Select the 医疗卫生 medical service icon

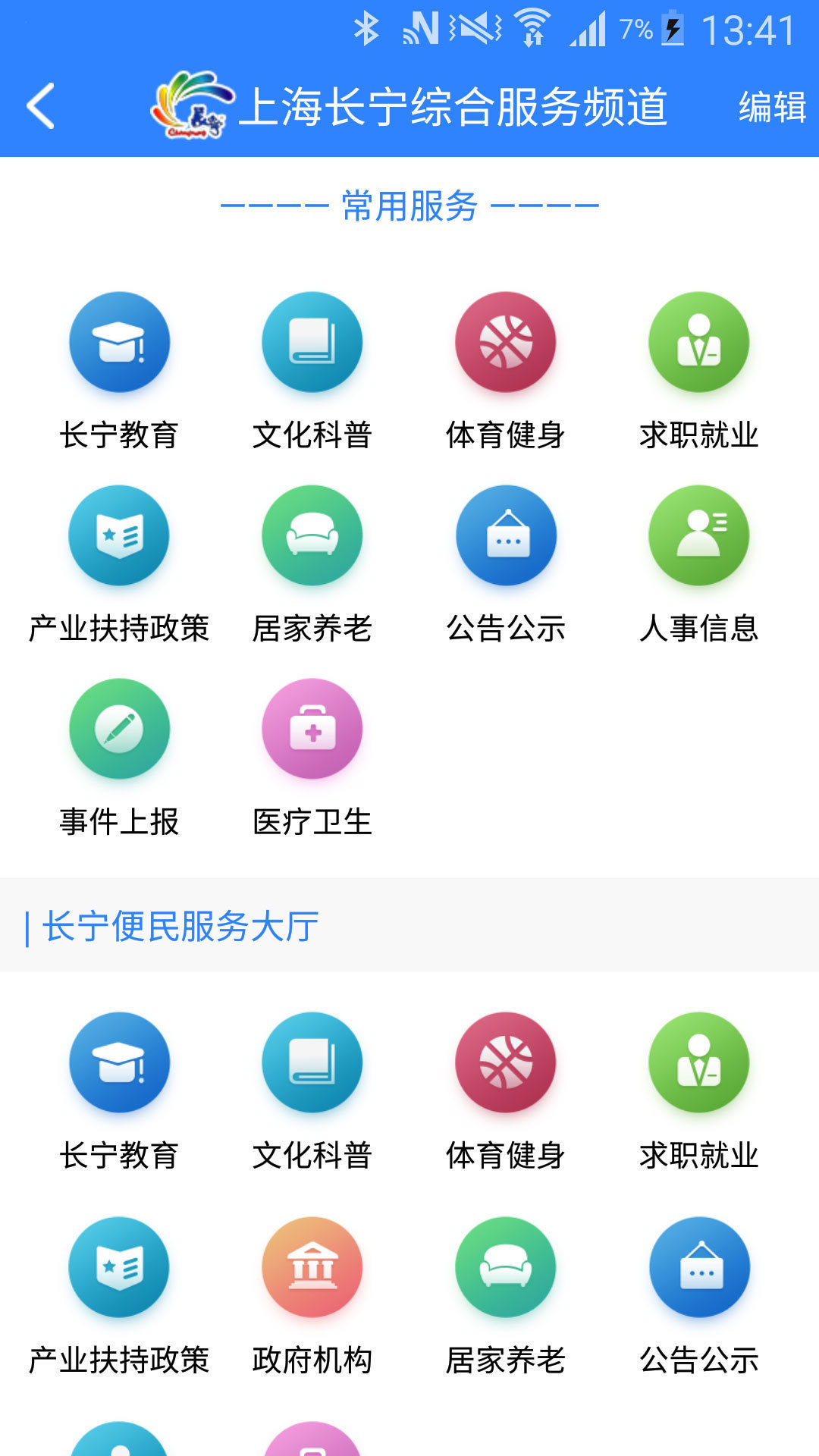click(x=312, y=730)
